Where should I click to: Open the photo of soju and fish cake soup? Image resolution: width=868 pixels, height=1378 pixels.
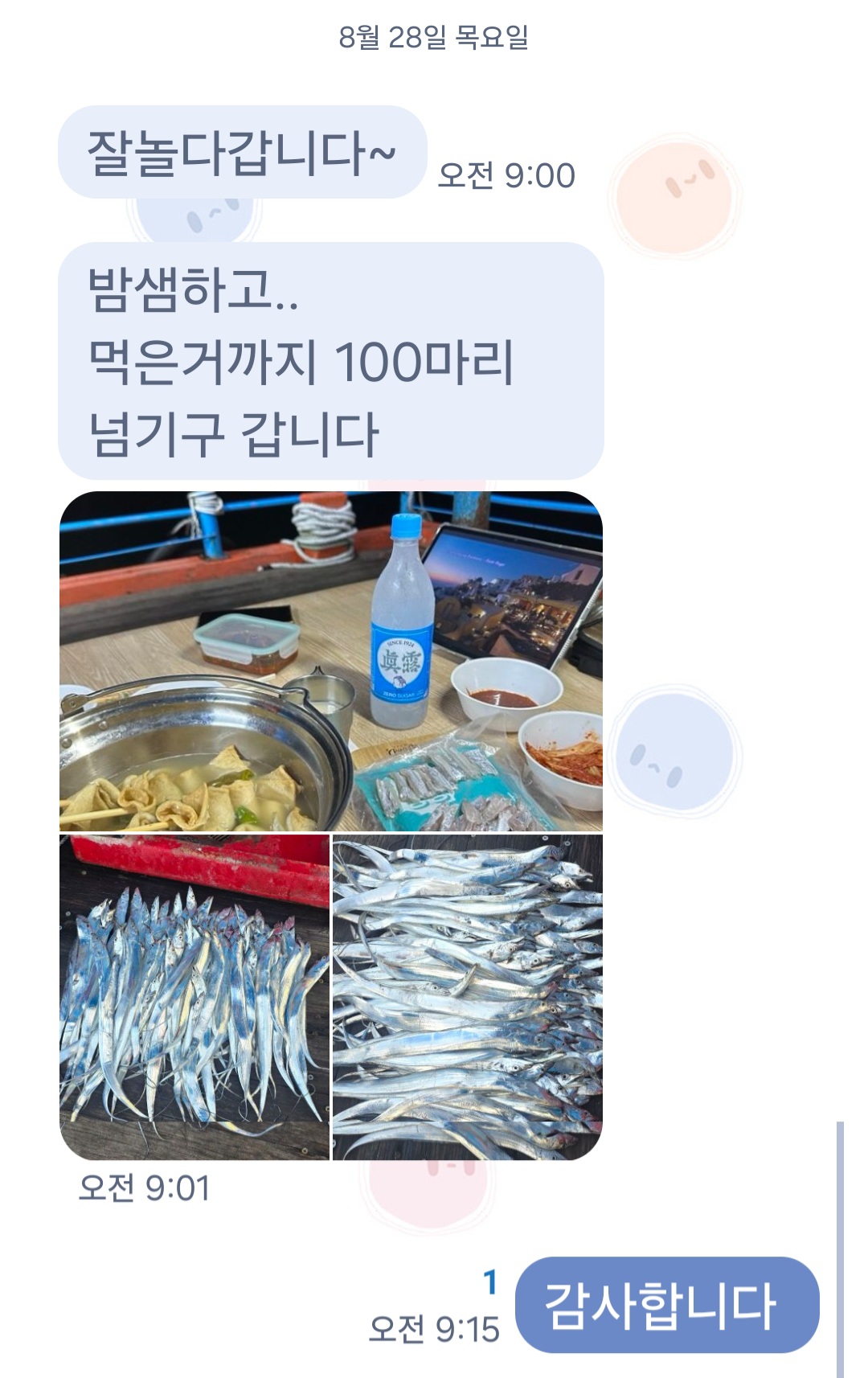[x=330, y=661]
